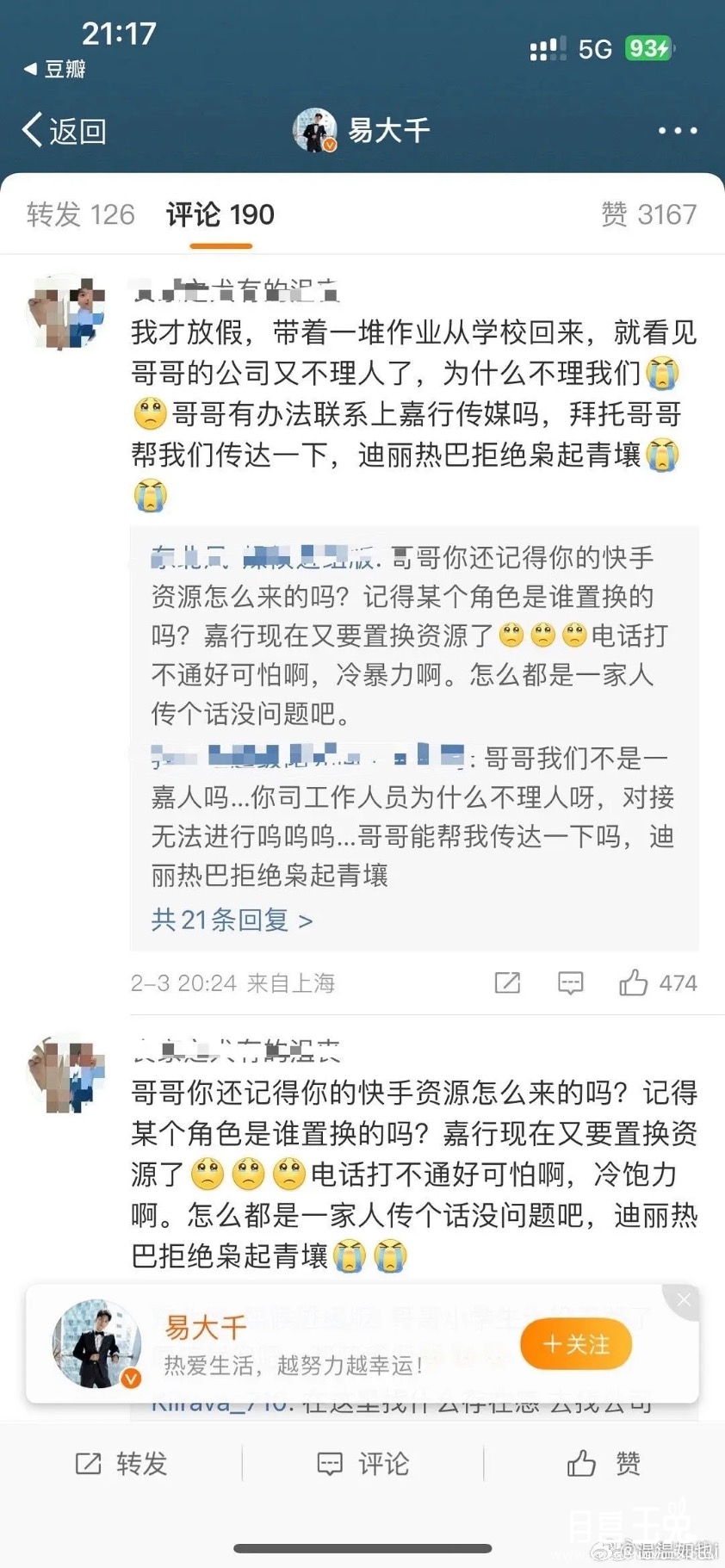The image size is (725, 1568).
Task: Tap 评论 in the bottom bar
Action: (362, 1463)
